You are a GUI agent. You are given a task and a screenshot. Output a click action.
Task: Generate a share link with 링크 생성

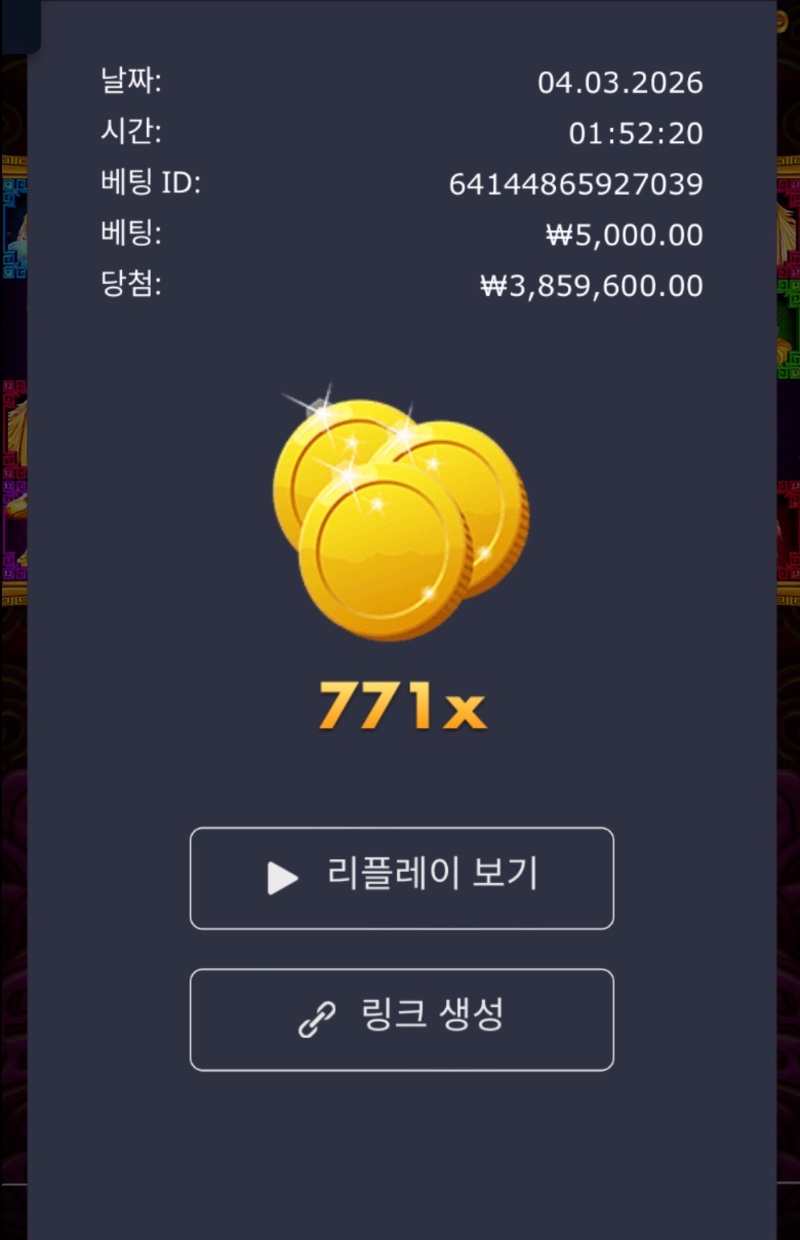coord(401,1018)
